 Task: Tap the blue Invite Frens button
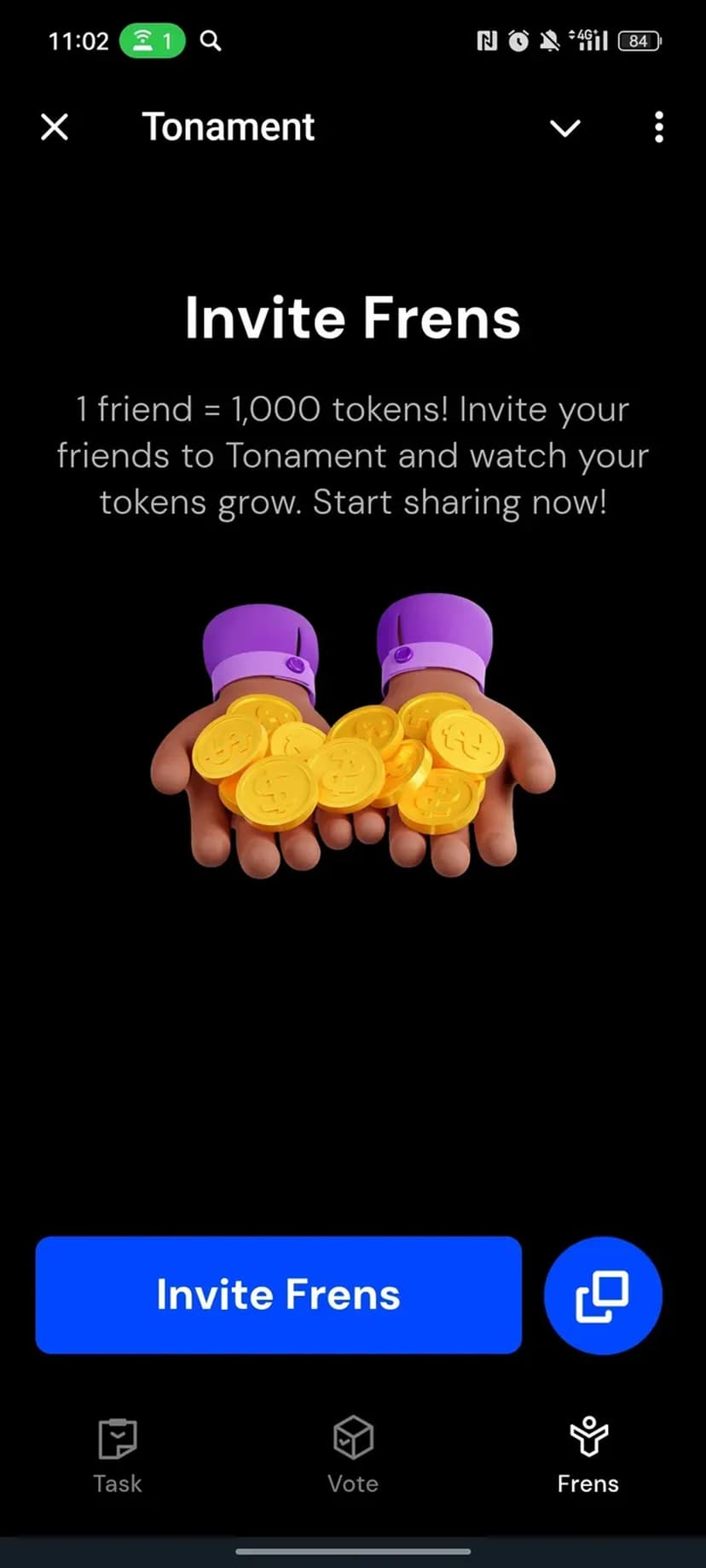(278, 1294)
